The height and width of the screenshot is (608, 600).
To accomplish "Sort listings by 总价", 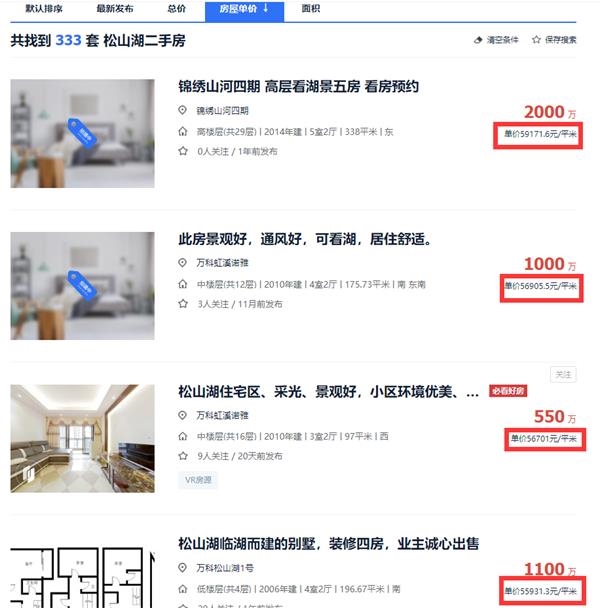I will [x=176, y=8].
